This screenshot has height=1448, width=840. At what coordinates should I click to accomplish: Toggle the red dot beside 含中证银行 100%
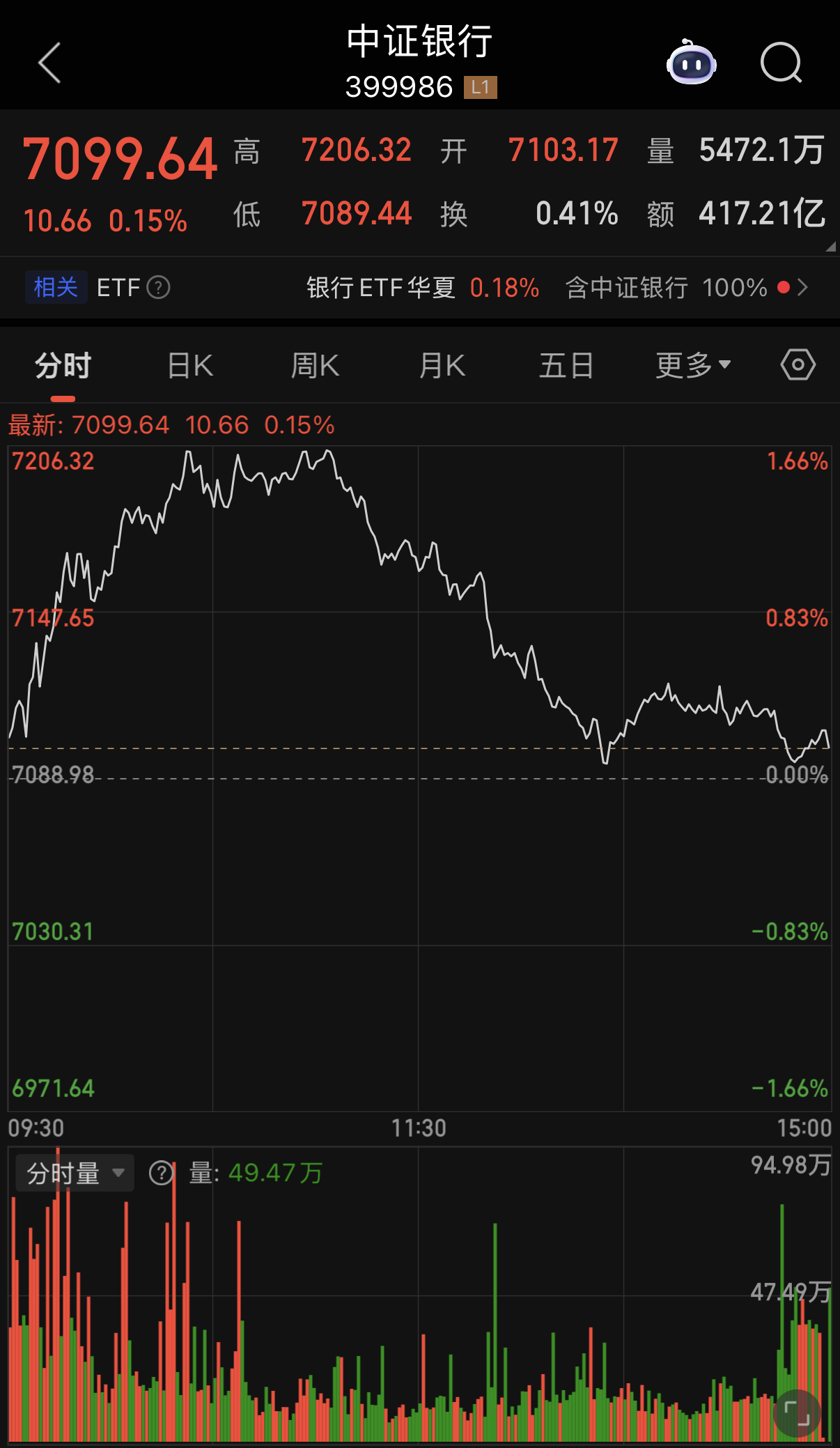tap(784, 287)
